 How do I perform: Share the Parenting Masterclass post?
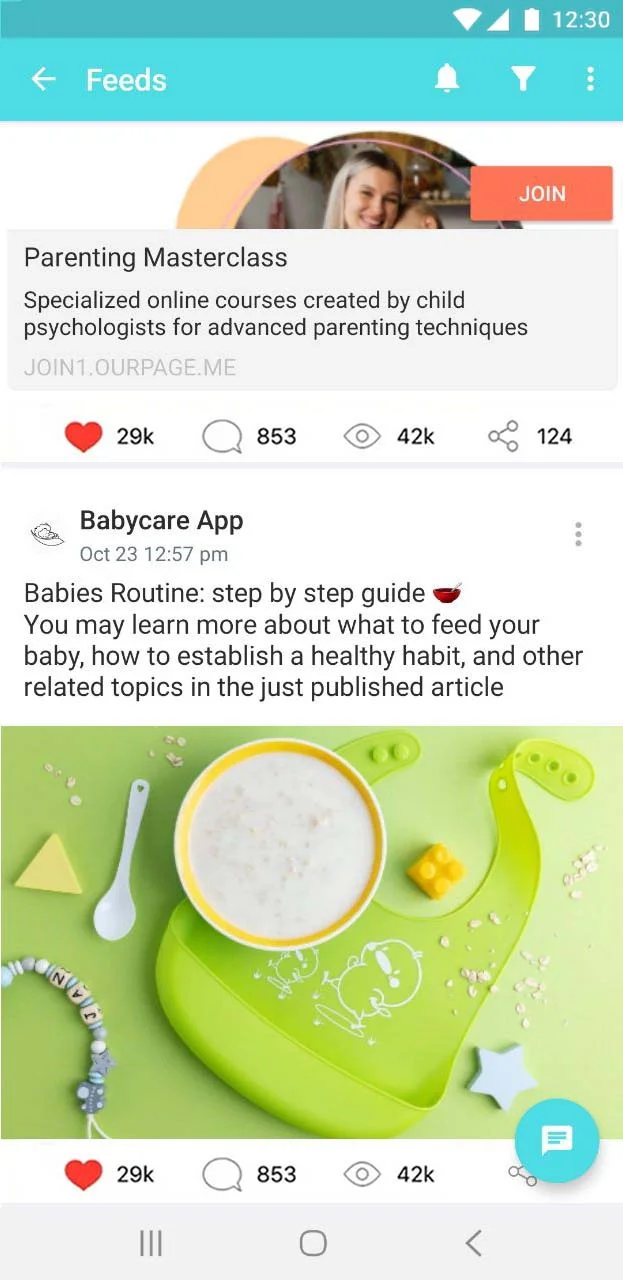pos(503,437)
